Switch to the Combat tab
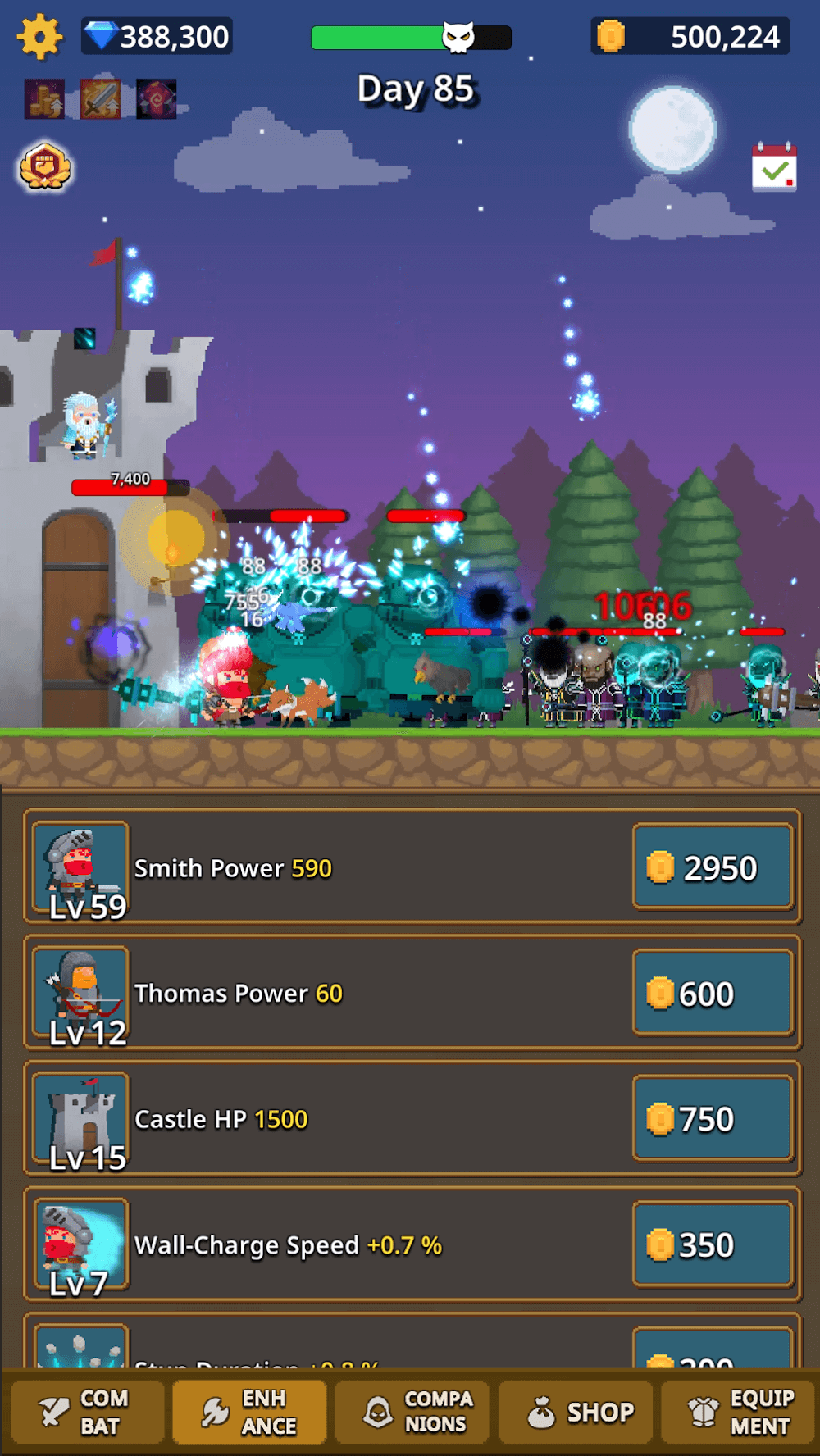 (x=85, y=1412)
